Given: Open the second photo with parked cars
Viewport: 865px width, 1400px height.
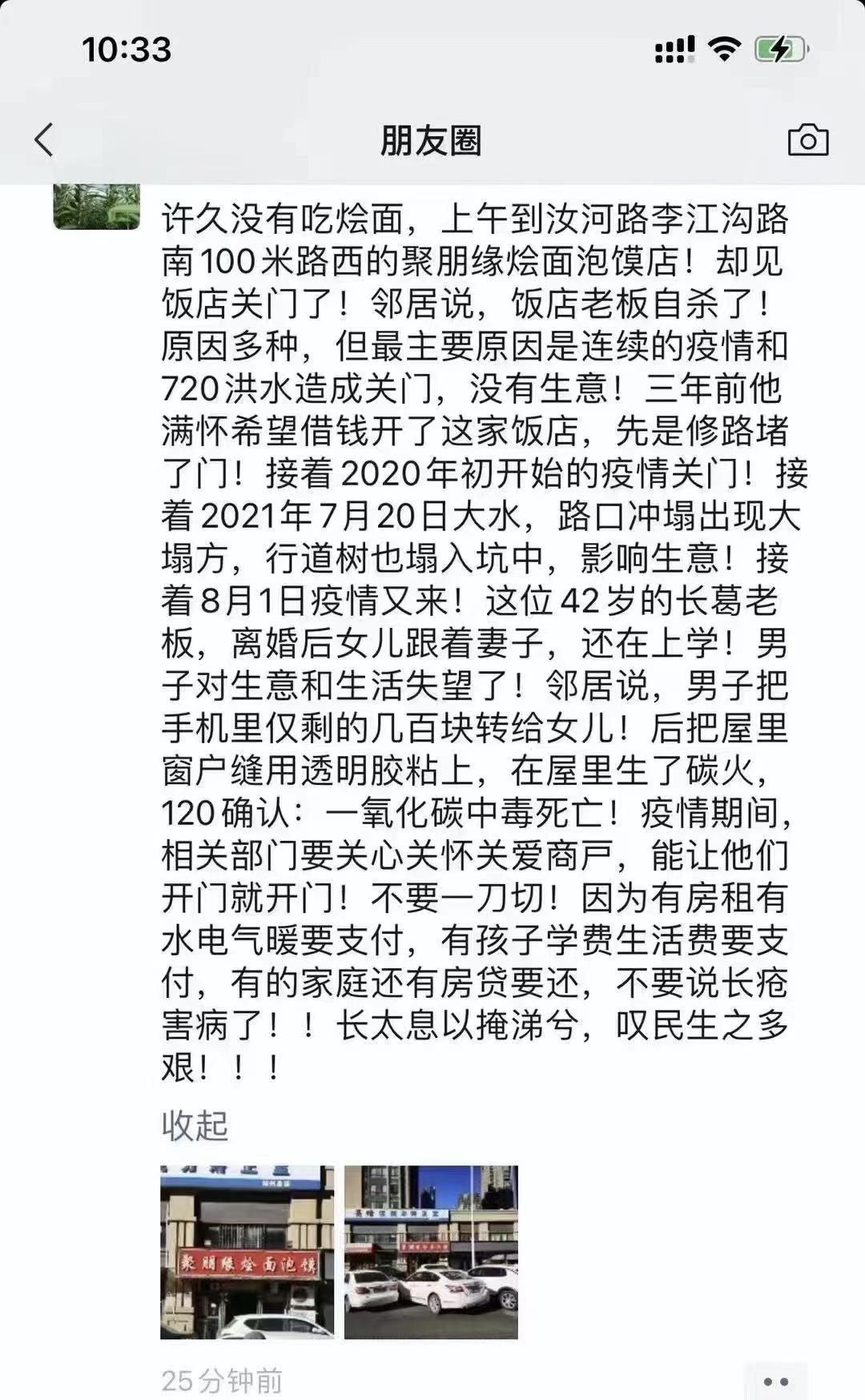Looking at the screenshot, I should pos(431,1252).
